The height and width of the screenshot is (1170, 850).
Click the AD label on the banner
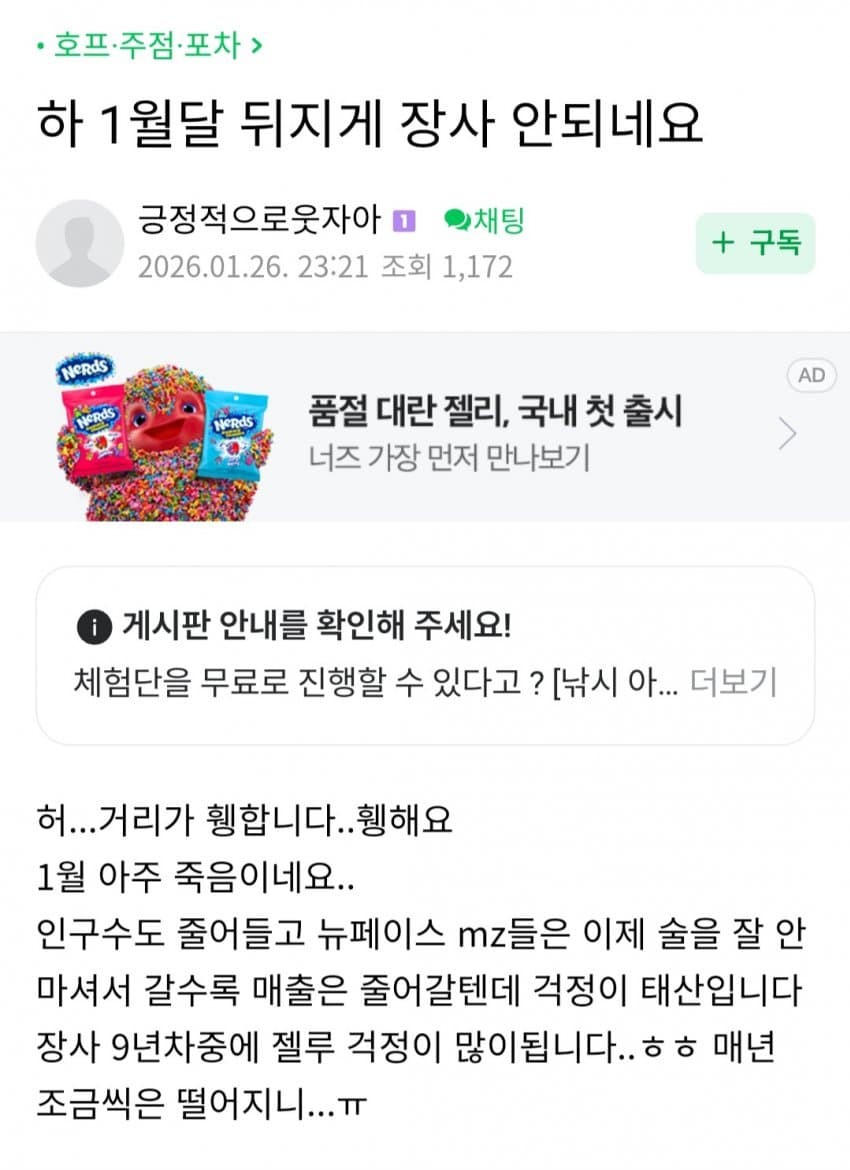(x=811, y=376)
